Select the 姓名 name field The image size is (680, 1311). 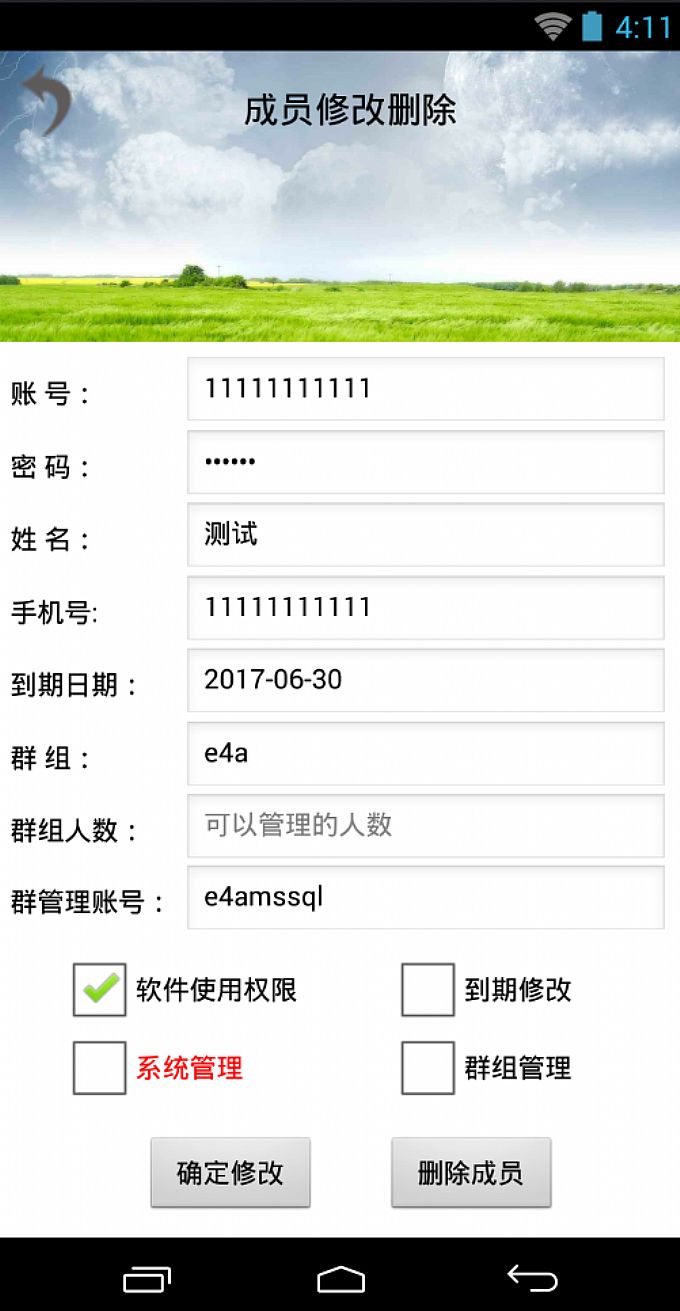(x=426, y=535)
